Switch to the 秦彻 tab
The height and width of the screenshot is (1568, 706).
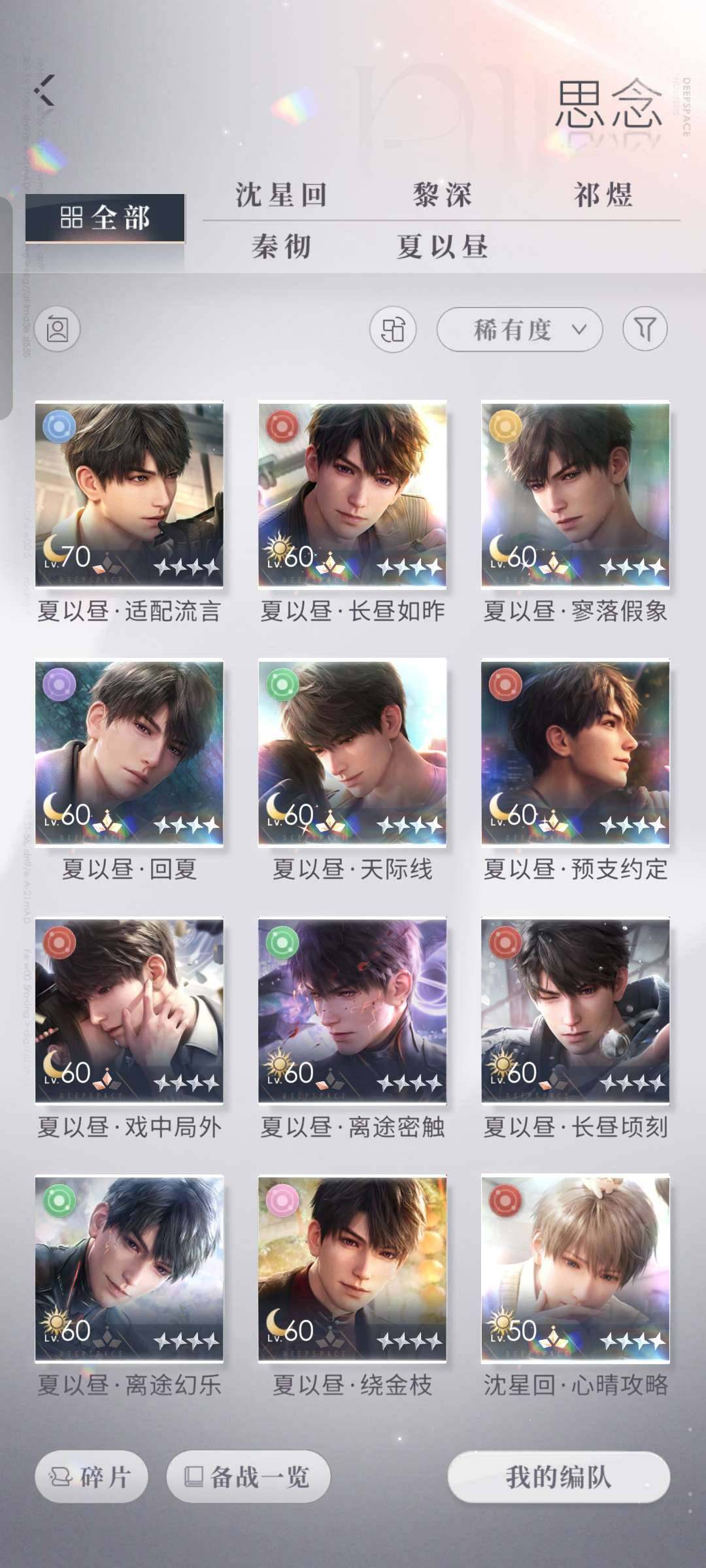click(x=281, y=247)
